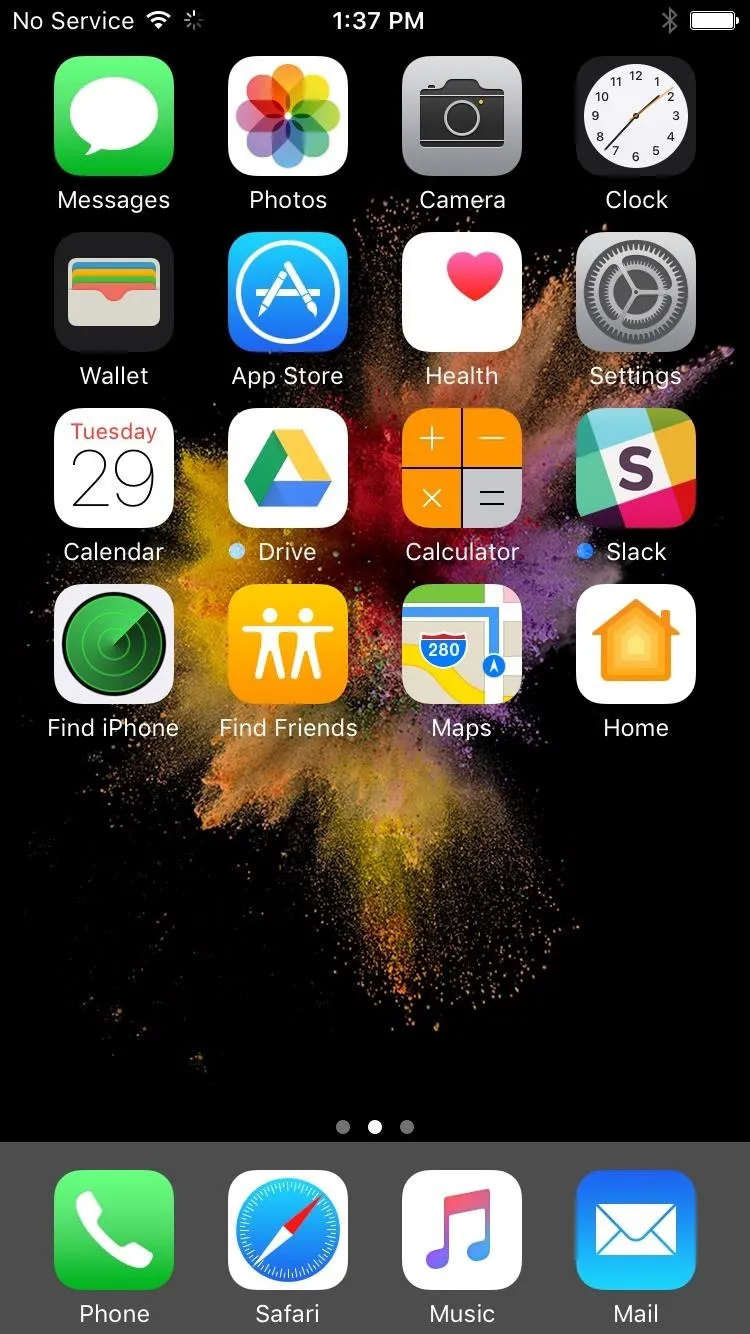
Task: Open the Health app
Action: pos(462,292)
